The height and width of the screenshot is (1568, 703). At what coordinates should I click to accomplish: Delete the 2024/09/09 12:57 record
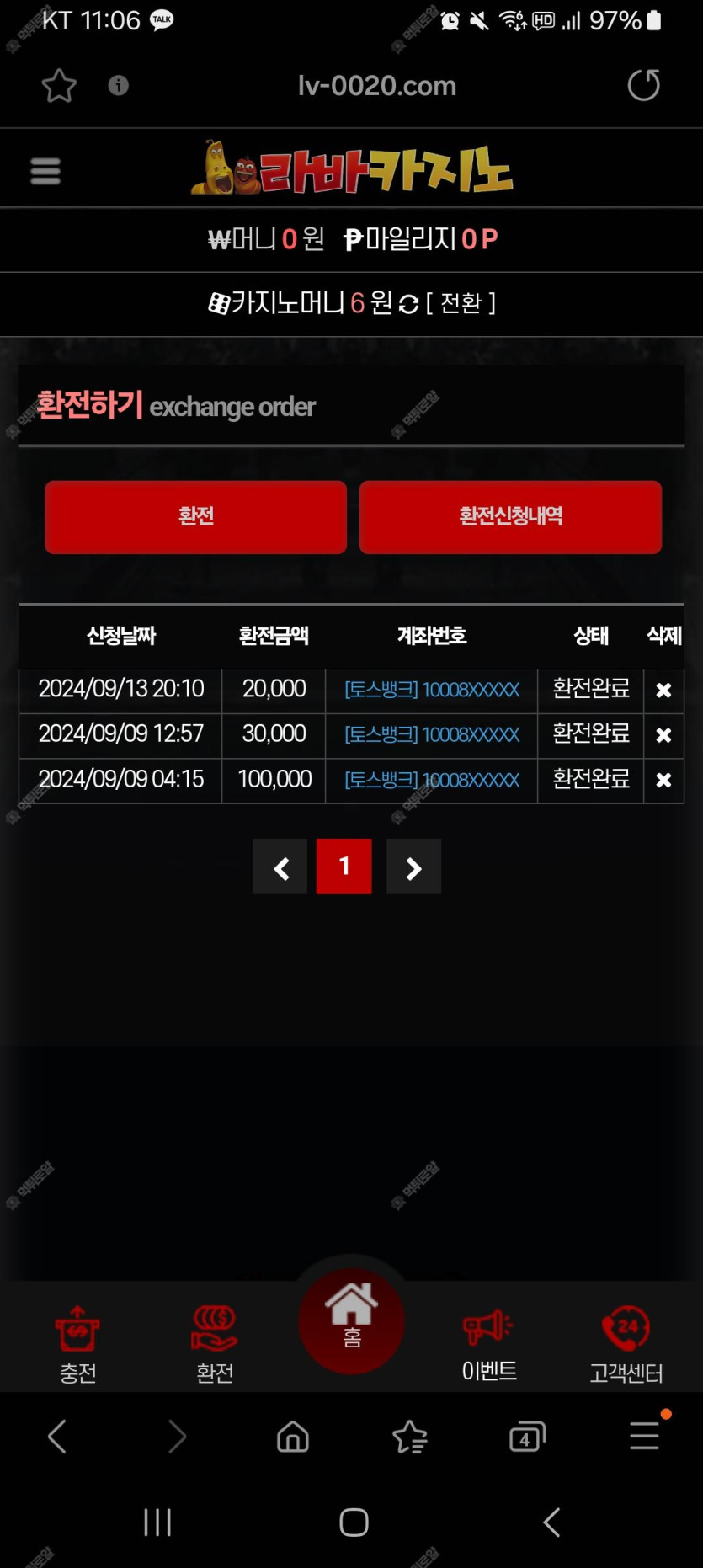pos(663,735)
